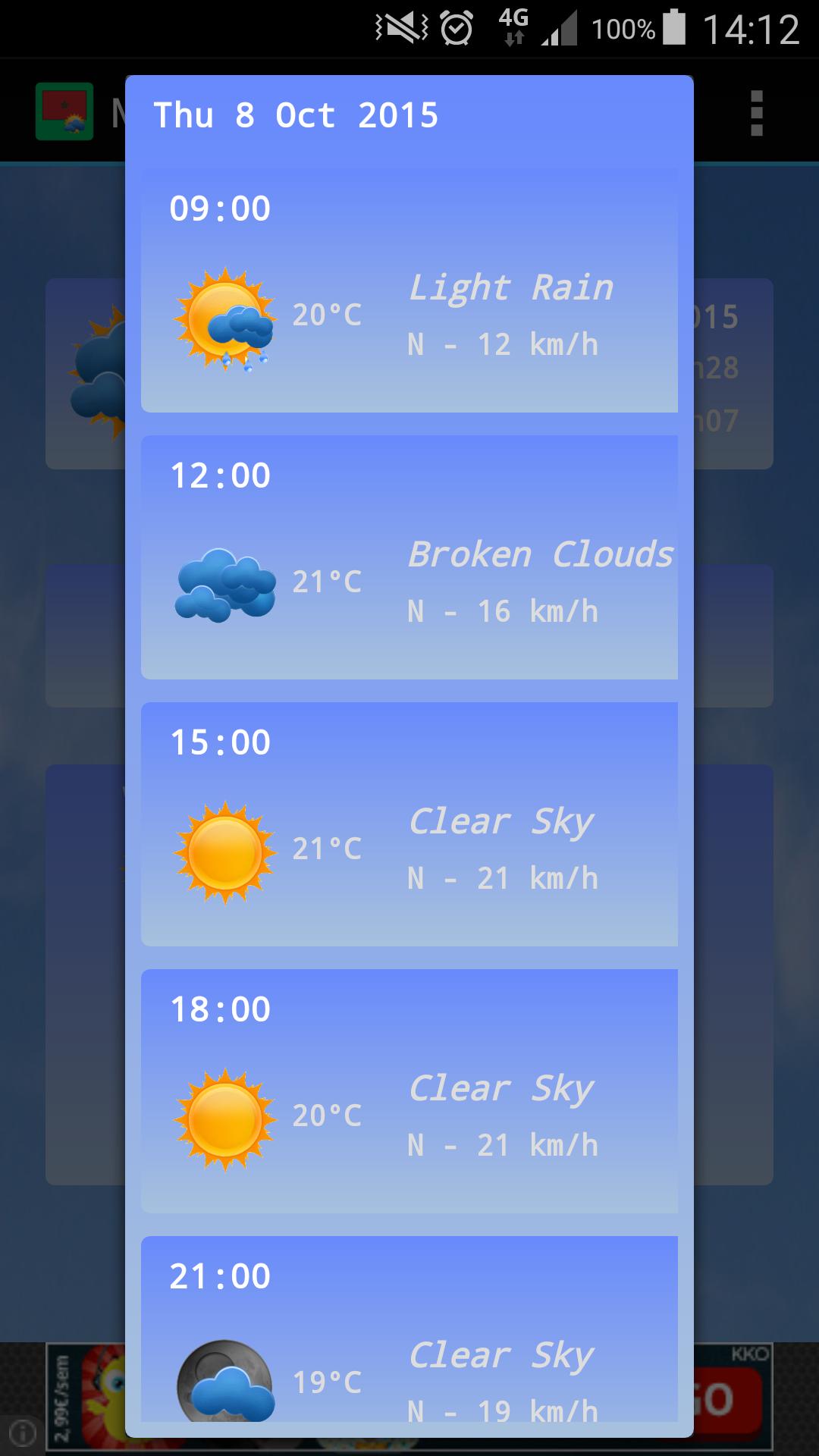
Task: Select the 09:00 Light Rain forecast
Action: click(x=409, y=291)
